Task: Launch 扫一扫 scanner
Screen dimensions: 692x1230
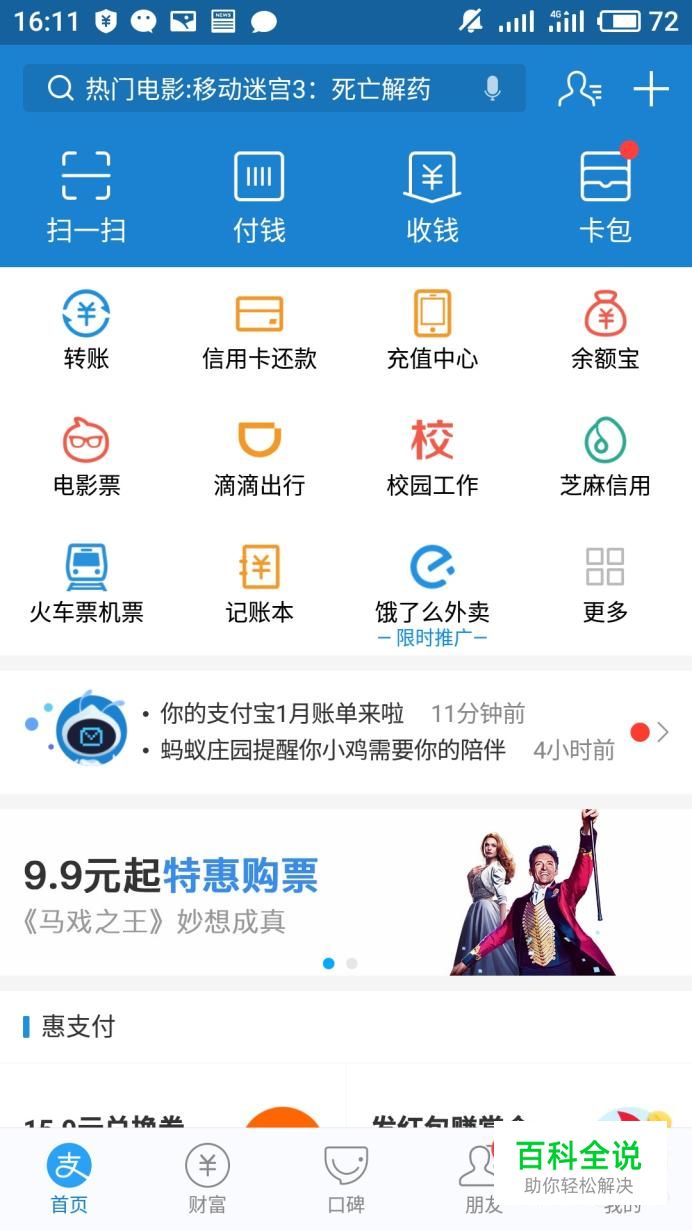Action: (x=86, y=196)
